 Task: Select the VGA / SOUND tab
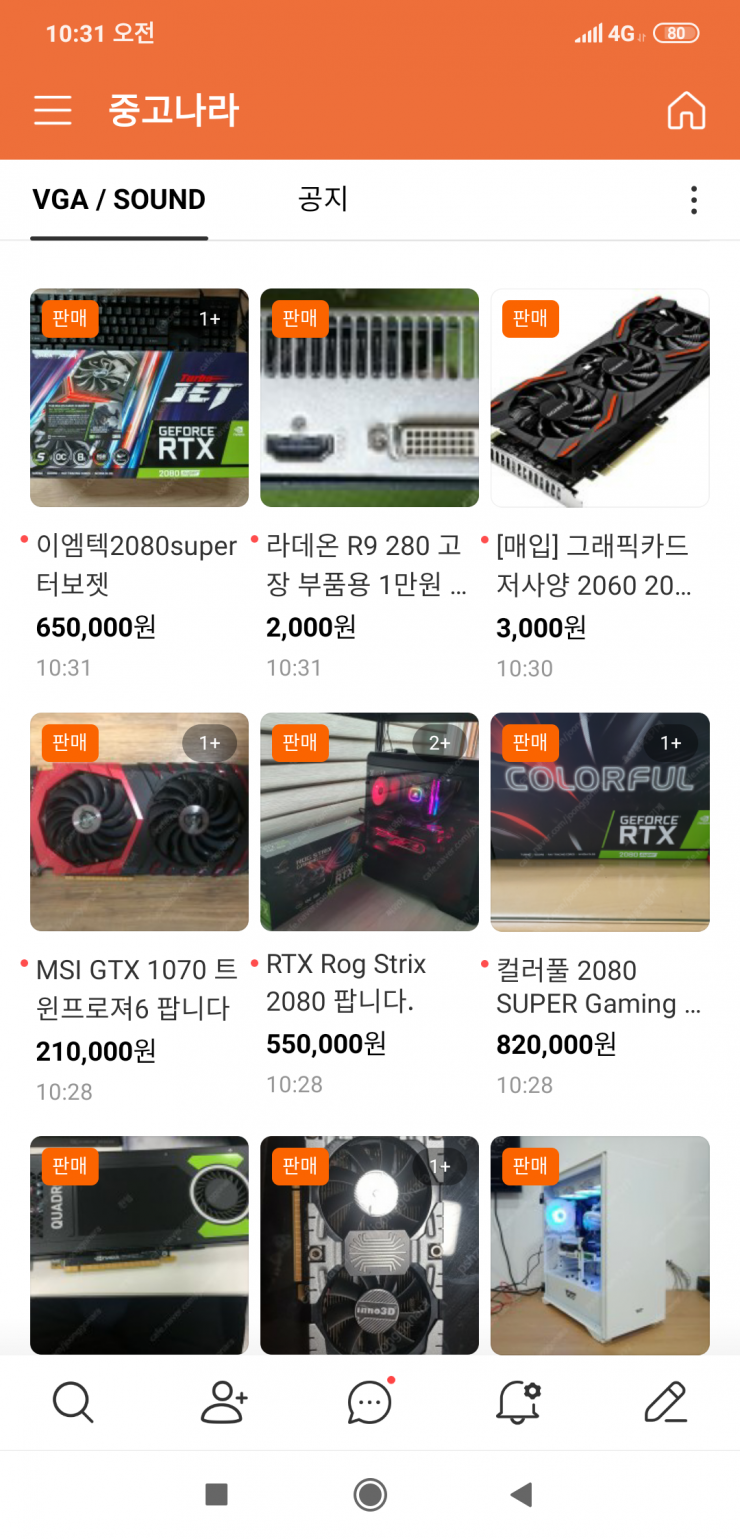(x=119, y=199)
